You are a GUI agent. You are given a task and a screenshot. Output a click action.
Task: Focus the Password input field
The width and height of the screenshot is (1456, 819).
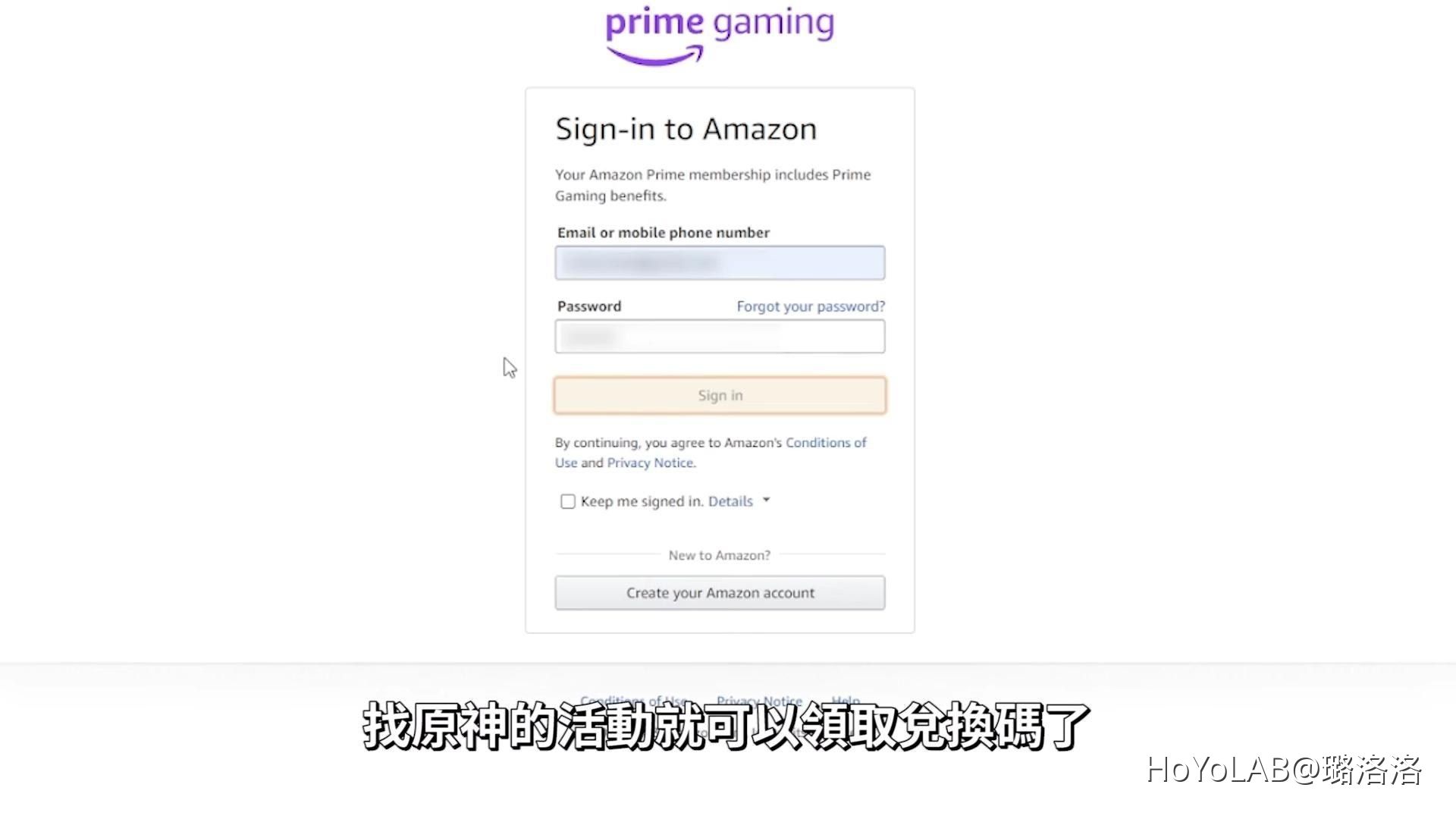point(719,336)
